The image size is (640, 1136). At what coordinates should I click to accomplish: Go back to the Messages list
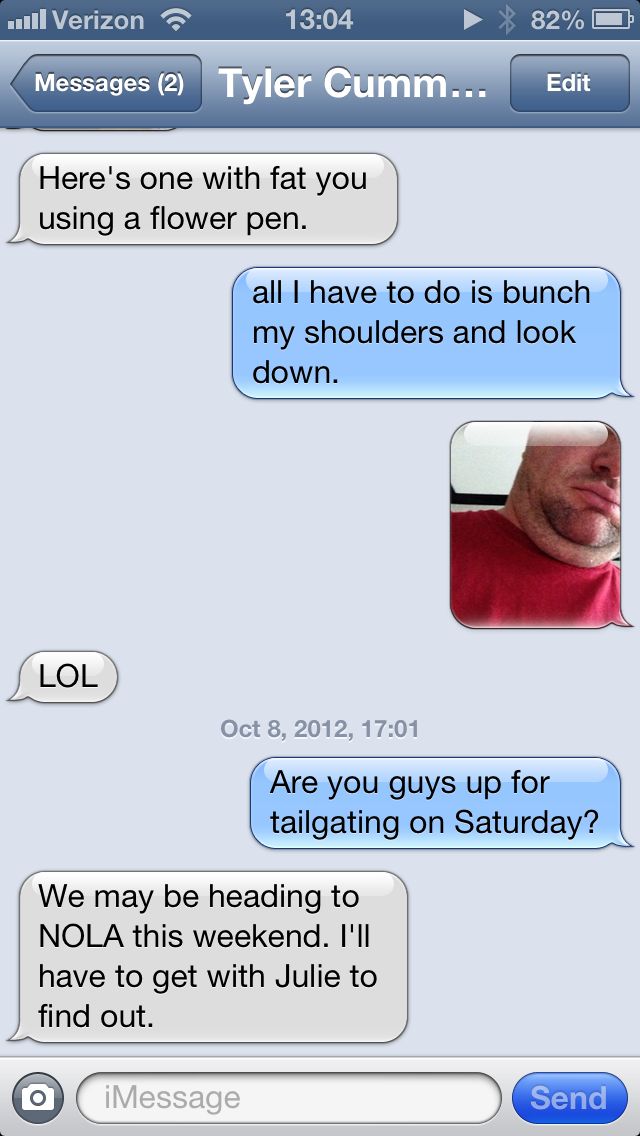(107, 84)
